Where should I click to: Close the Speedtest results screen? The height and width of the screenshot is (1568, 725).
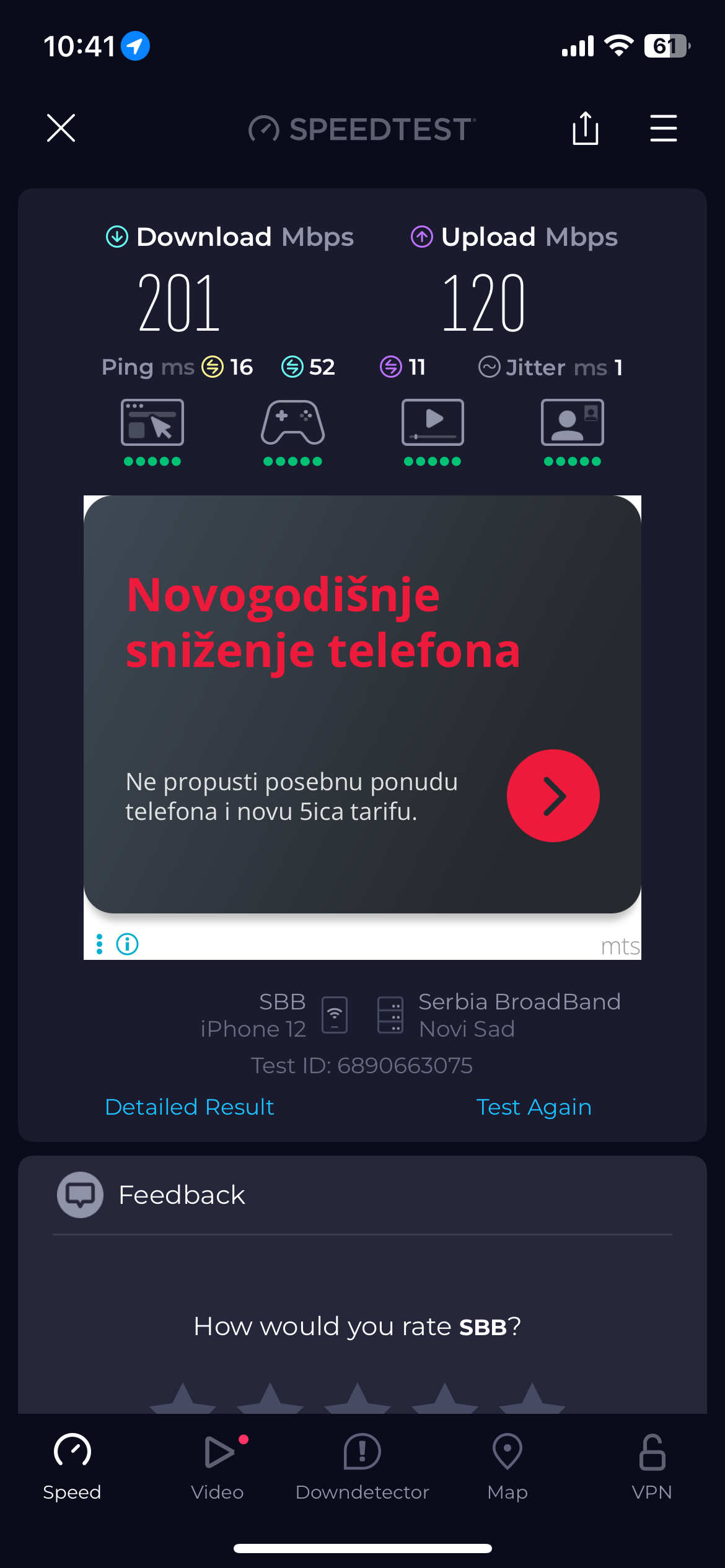tap(61, 128)
